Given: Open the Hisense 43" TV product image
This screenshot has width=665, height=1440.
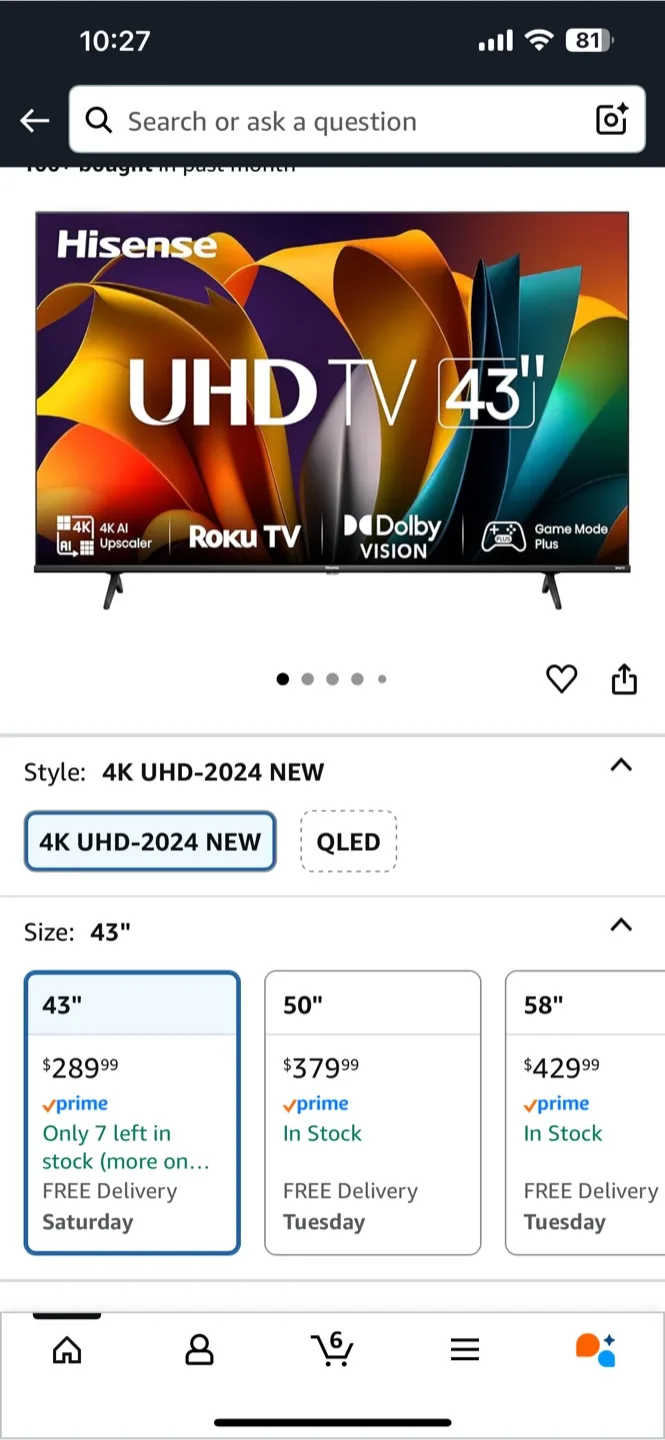Looking at the screenshot, I should click(332, 410).
